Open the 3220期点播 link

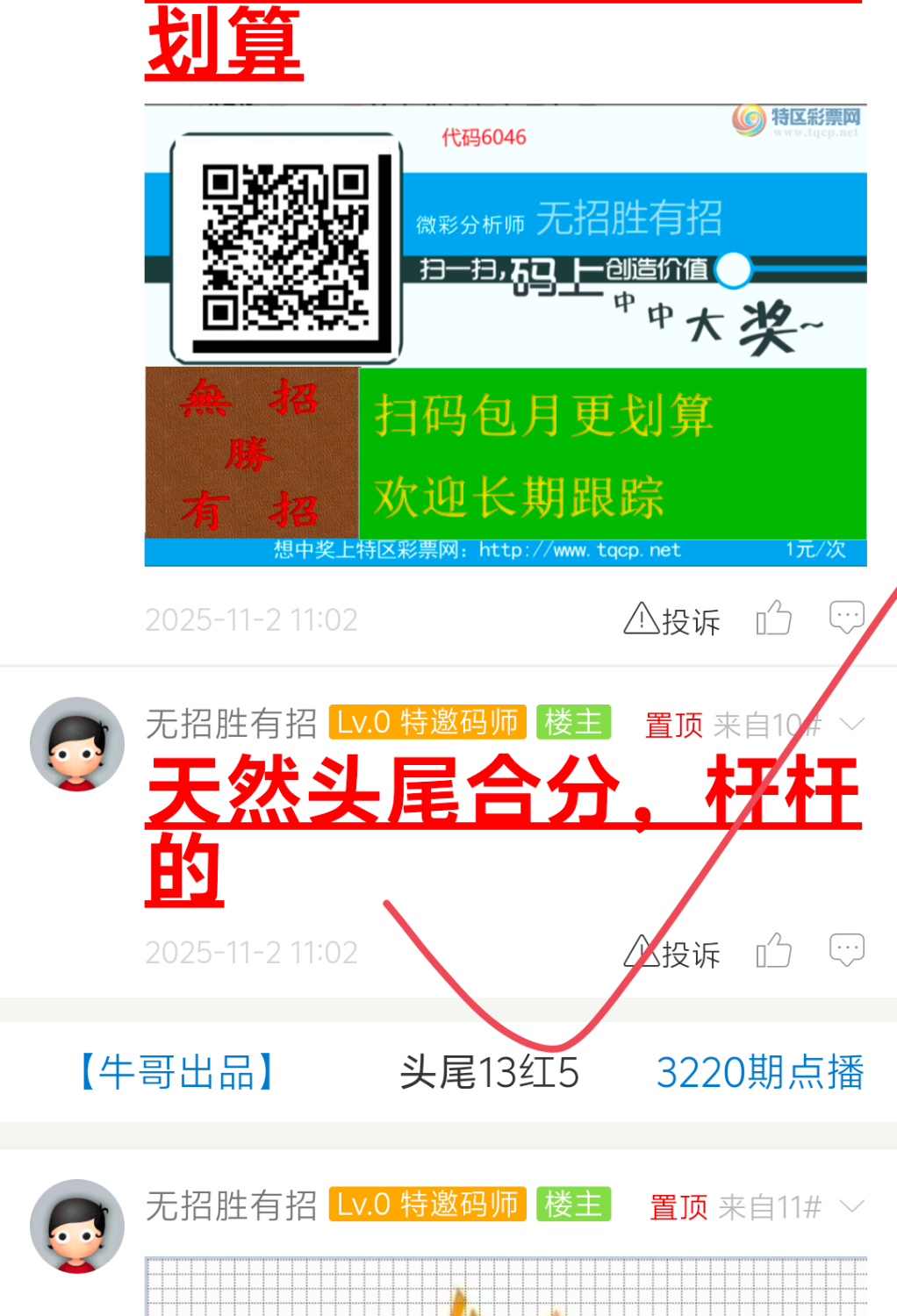[x=761, y=1072]
